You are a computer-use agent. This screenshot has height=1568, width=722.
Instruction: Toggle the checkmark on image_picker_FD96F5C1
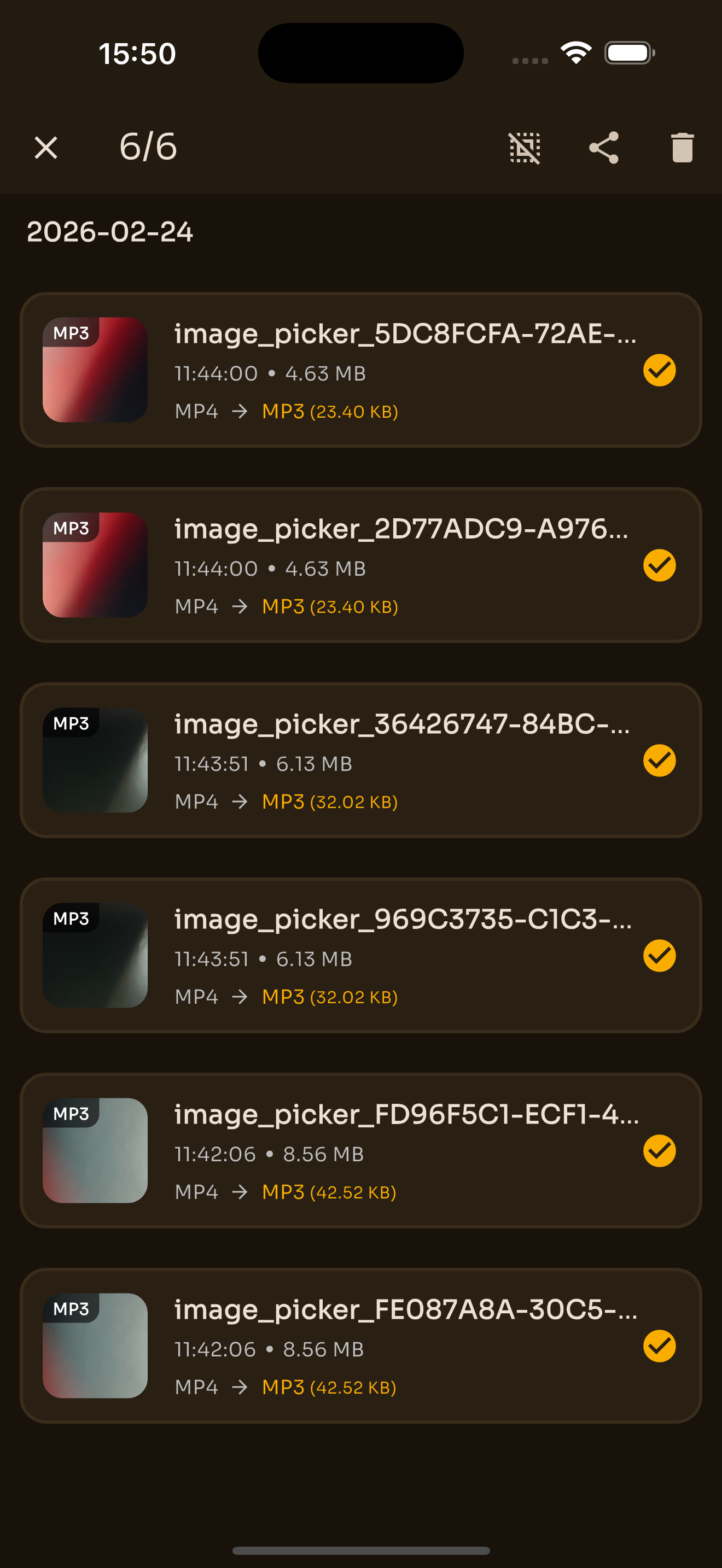659,1150
